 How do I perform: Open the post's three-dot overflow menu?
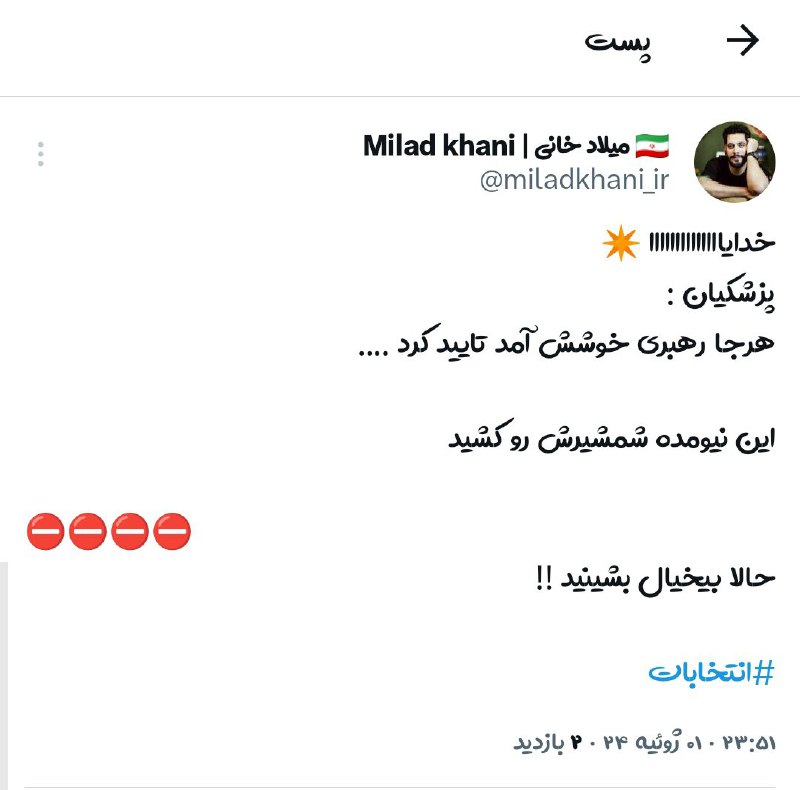click(41, 154)
